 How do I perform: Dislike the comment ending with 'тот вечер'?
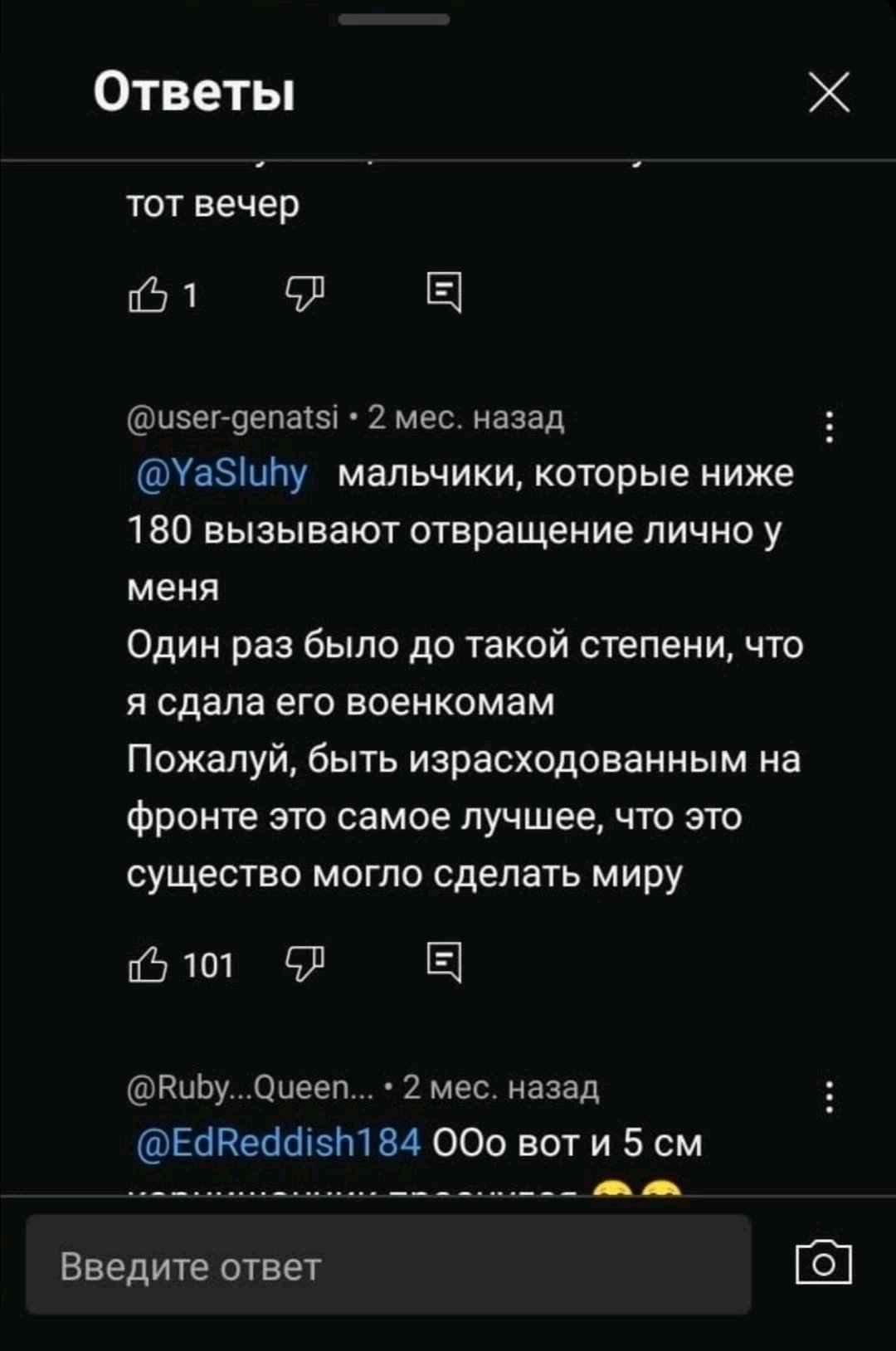click(305, 295)
